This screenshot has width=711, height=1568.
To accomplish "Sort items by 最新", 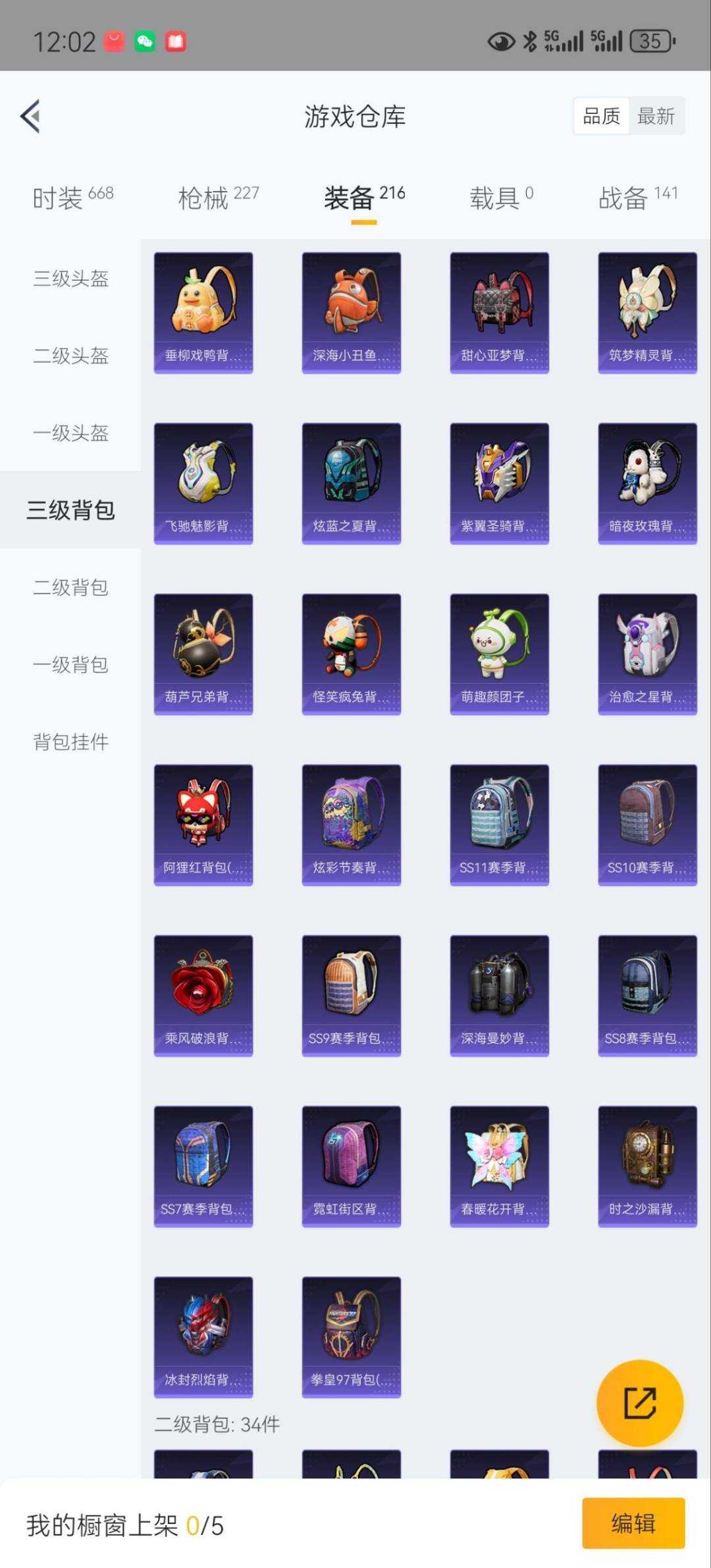I will click(656, 117).
